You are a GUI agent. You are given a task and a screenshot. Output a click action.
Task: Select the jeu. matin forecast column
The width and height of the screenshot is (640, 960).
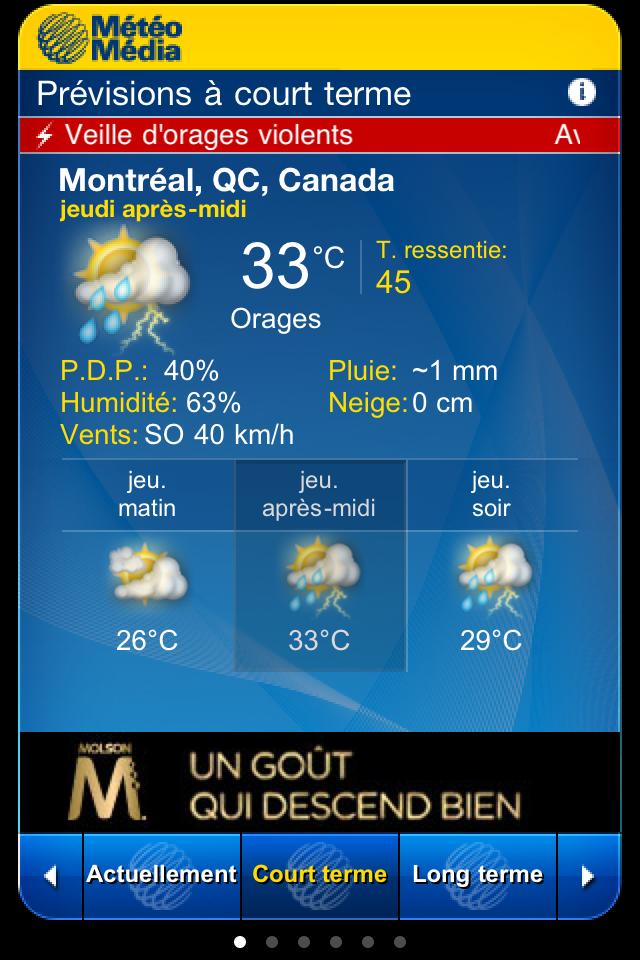147,565
